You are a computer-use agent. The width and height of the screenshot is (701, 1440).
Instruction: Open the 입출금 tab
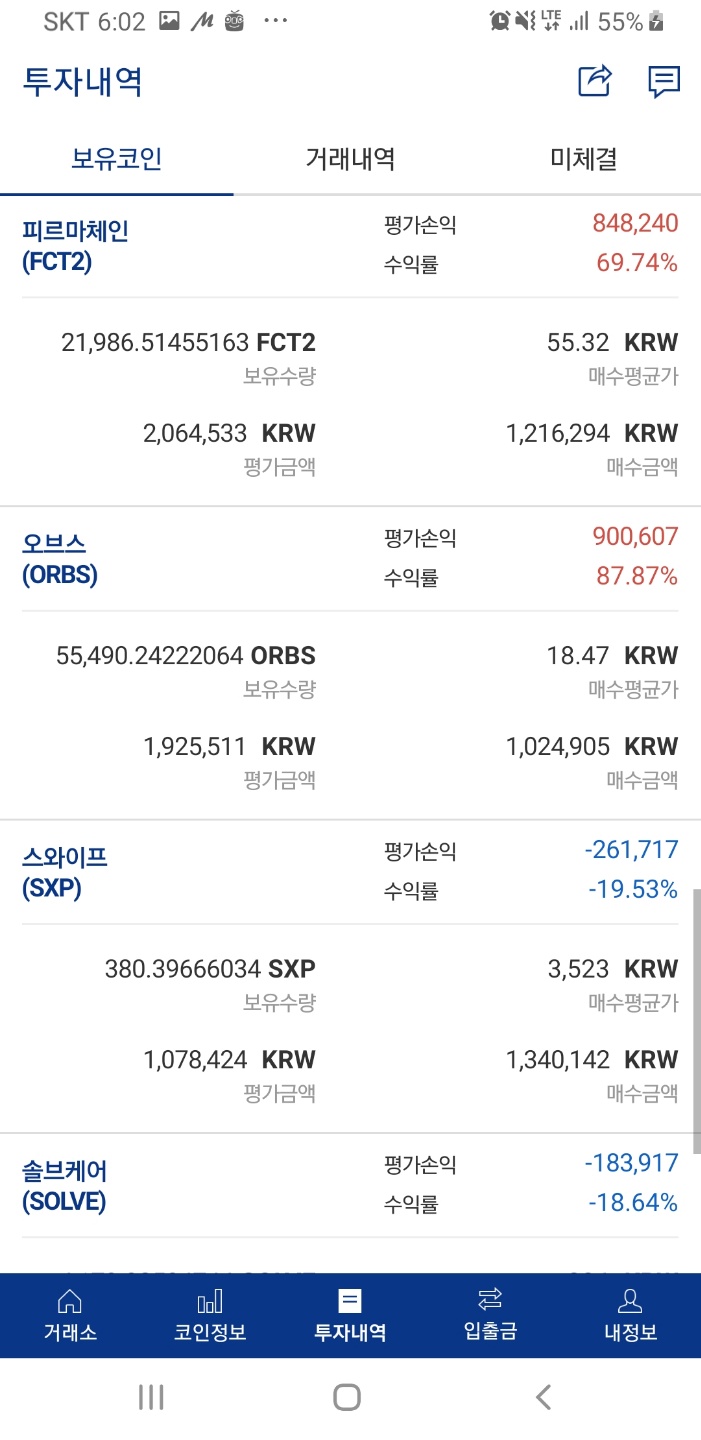490,1315
